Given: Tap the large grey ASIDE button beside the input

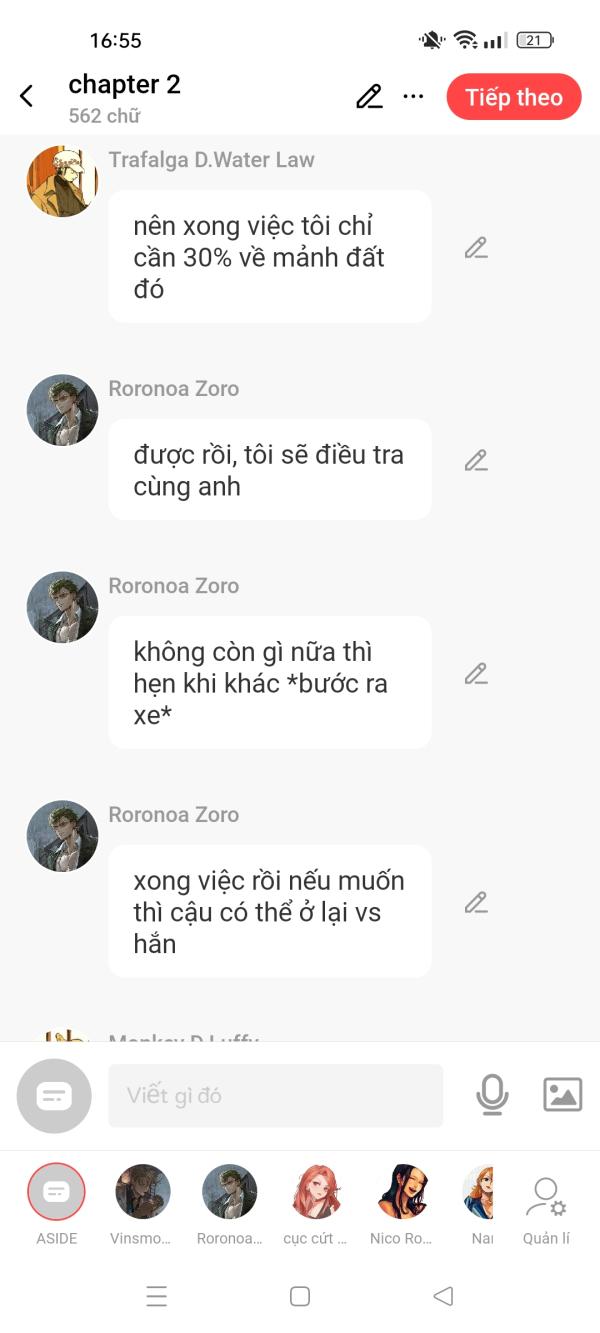Looking at the screenshot, I should click(x=54, y=1095).
